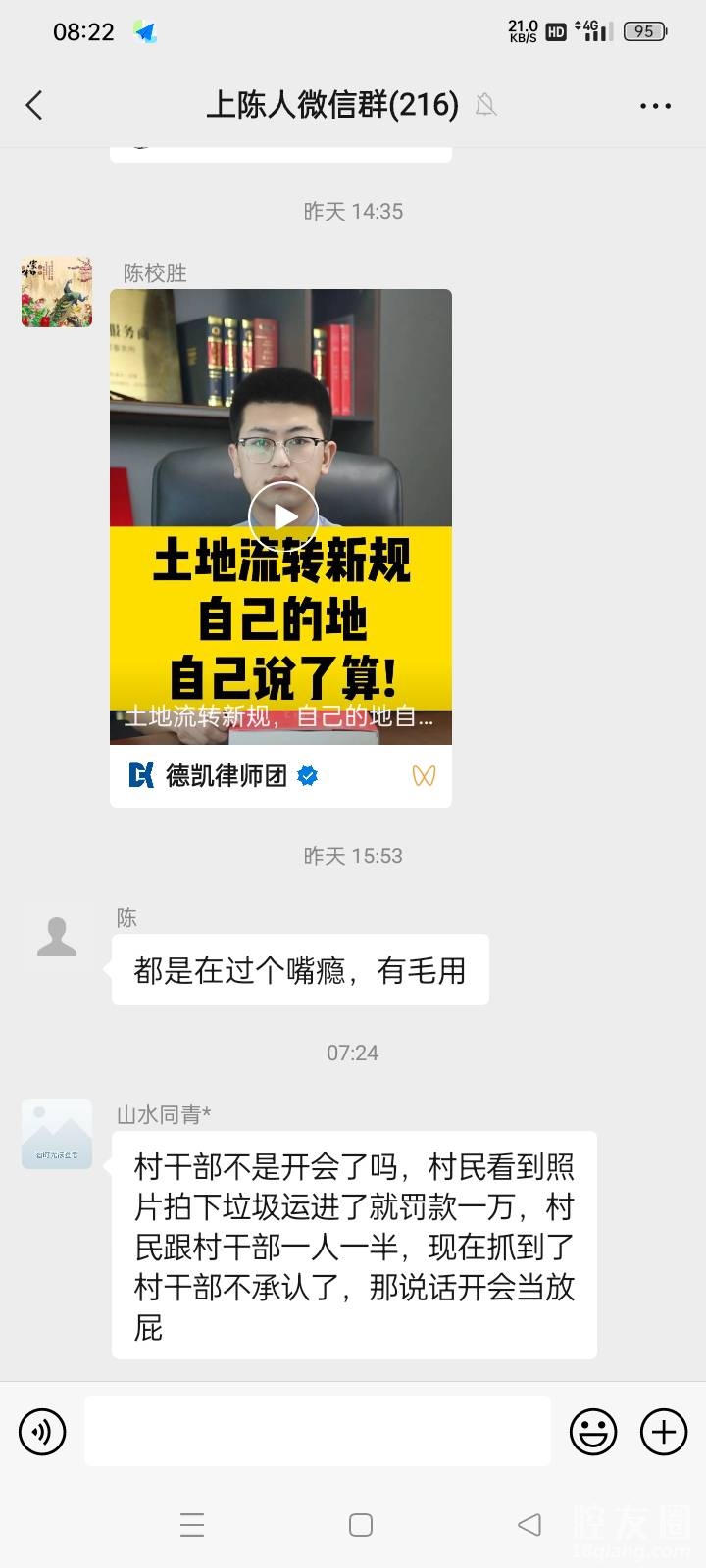Go to the system home screen
The image size is (706, 1568).
[361, 1524]
